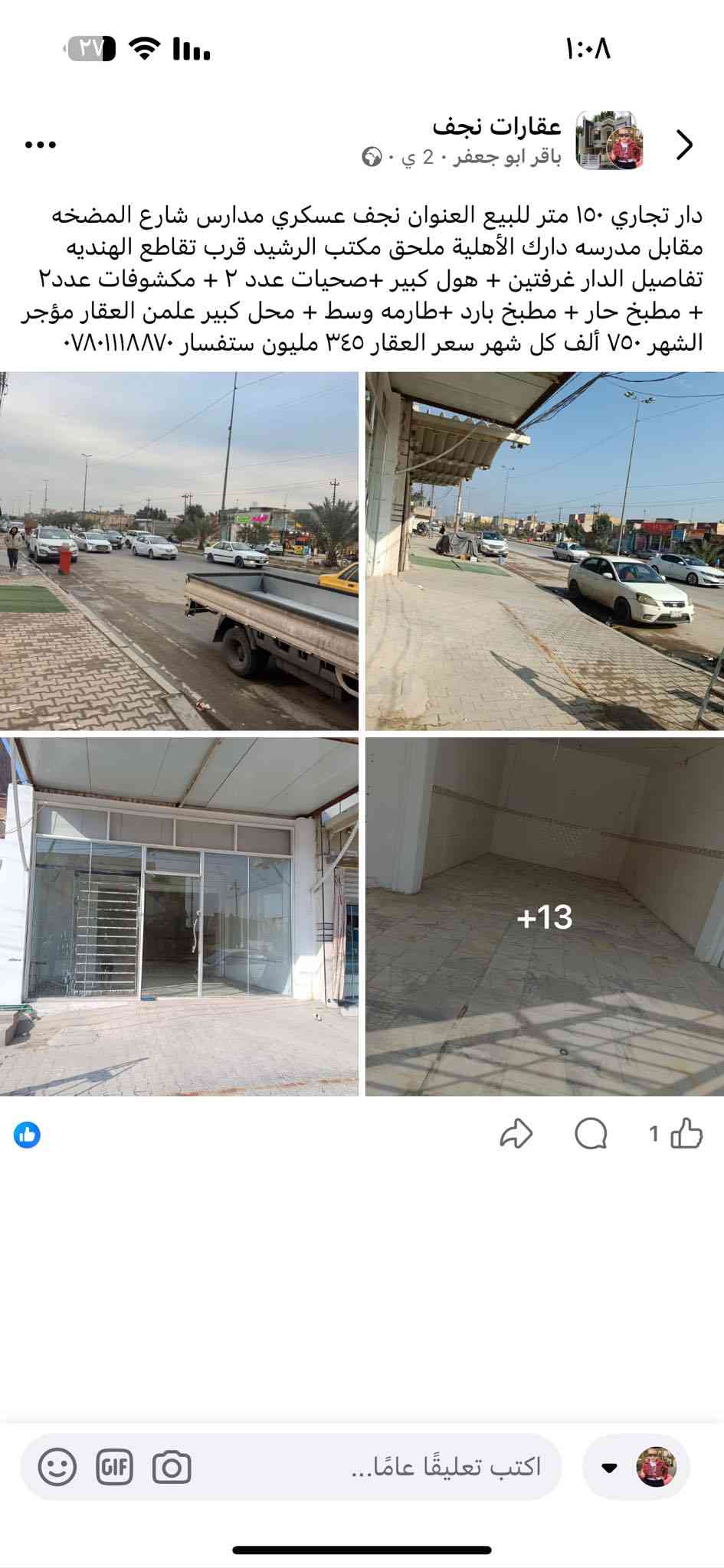724x1568 pixels.
Task: Add a GIF to the comment
Action: coord(114,1467)
